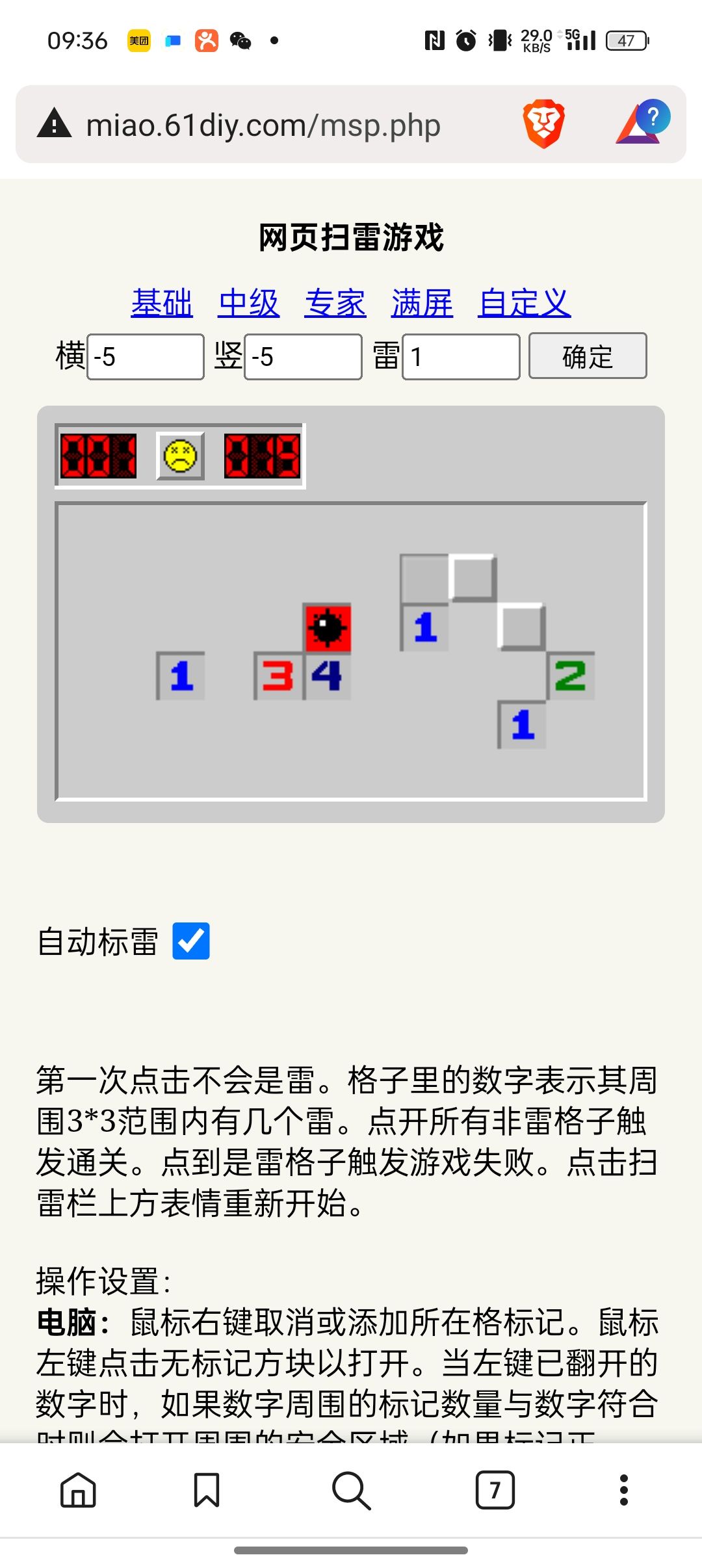Viewport: 702px width, 1568px height.
Task: Open the browser overflow menu
Action: (624, 1490)
